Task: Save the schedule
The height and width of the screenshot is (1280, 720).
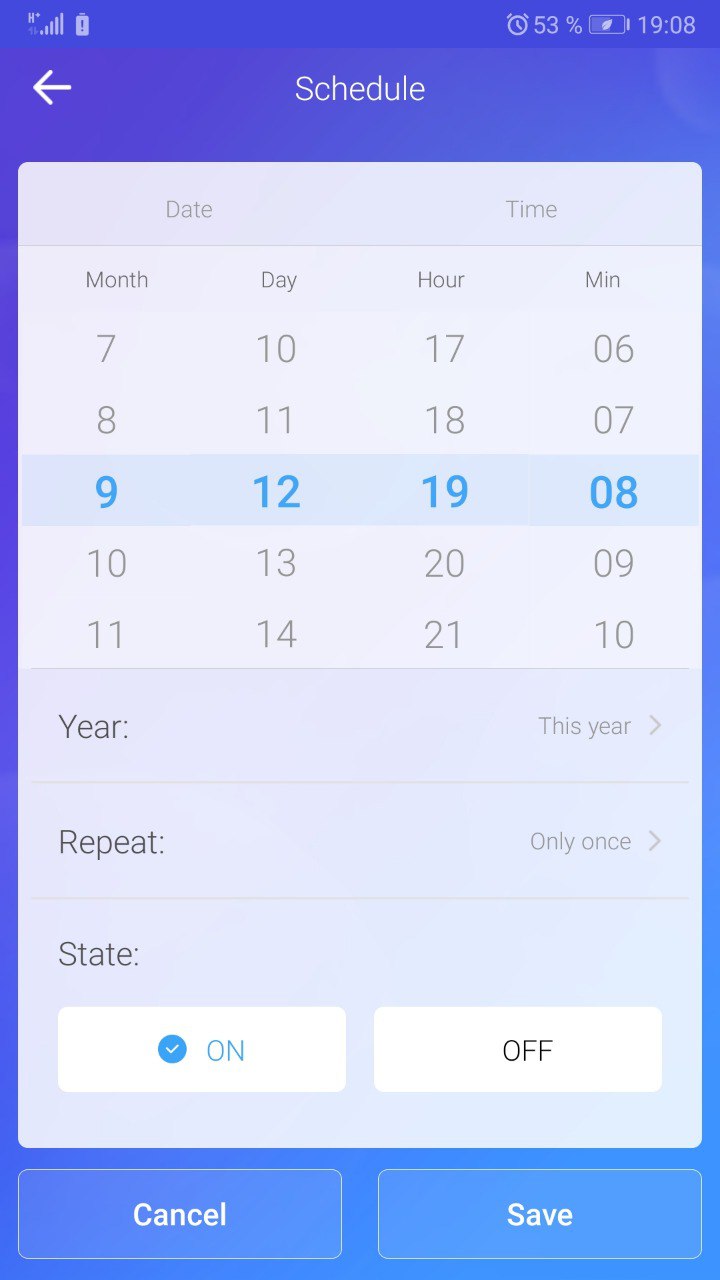Action: [x=540, y=1214]
